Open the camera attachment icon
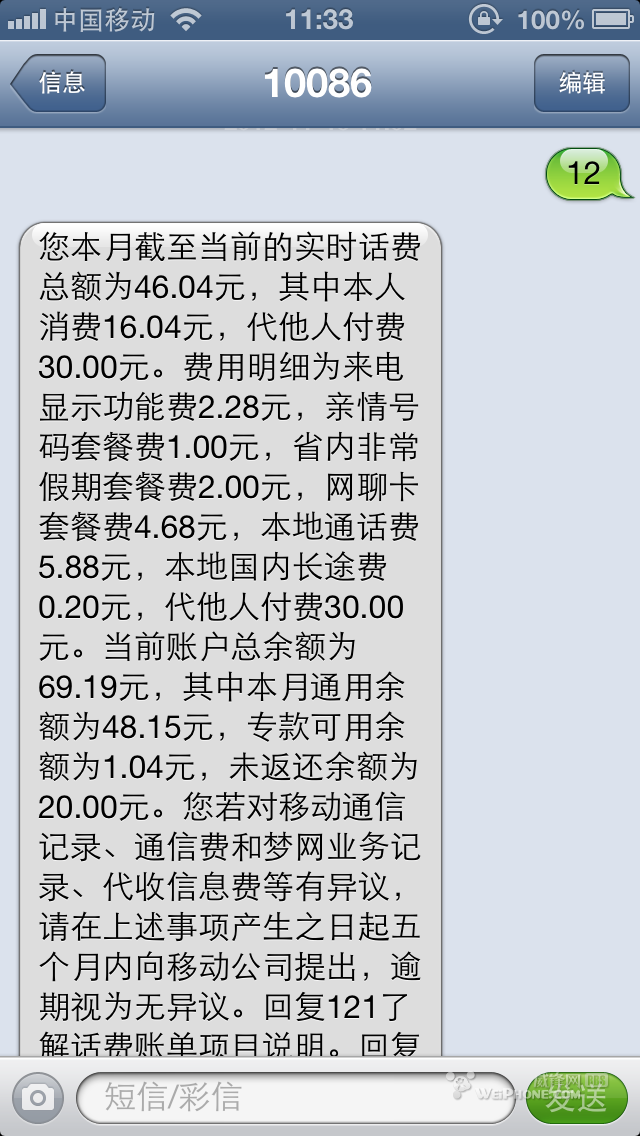Viewport: 640px width, 1136px height. click(39, 1099)
